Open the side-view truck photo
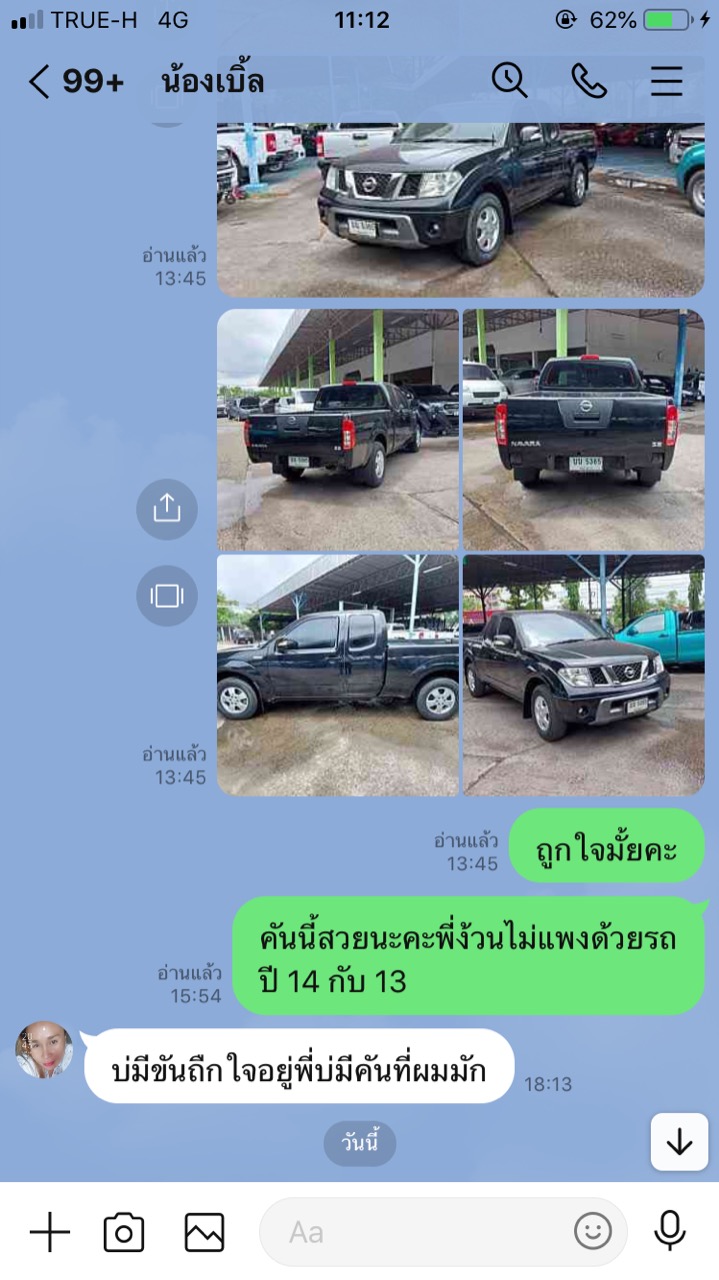 click(x=337, y=675)
